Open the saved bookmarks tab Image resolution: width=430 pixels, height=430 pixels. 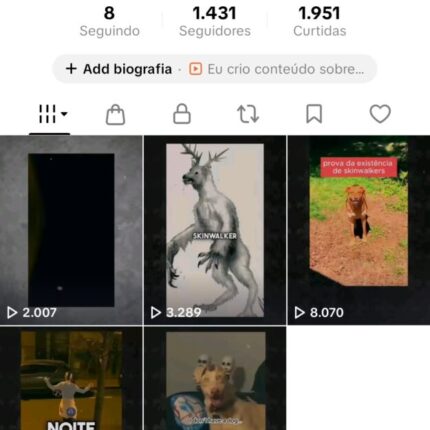point(314,114)
